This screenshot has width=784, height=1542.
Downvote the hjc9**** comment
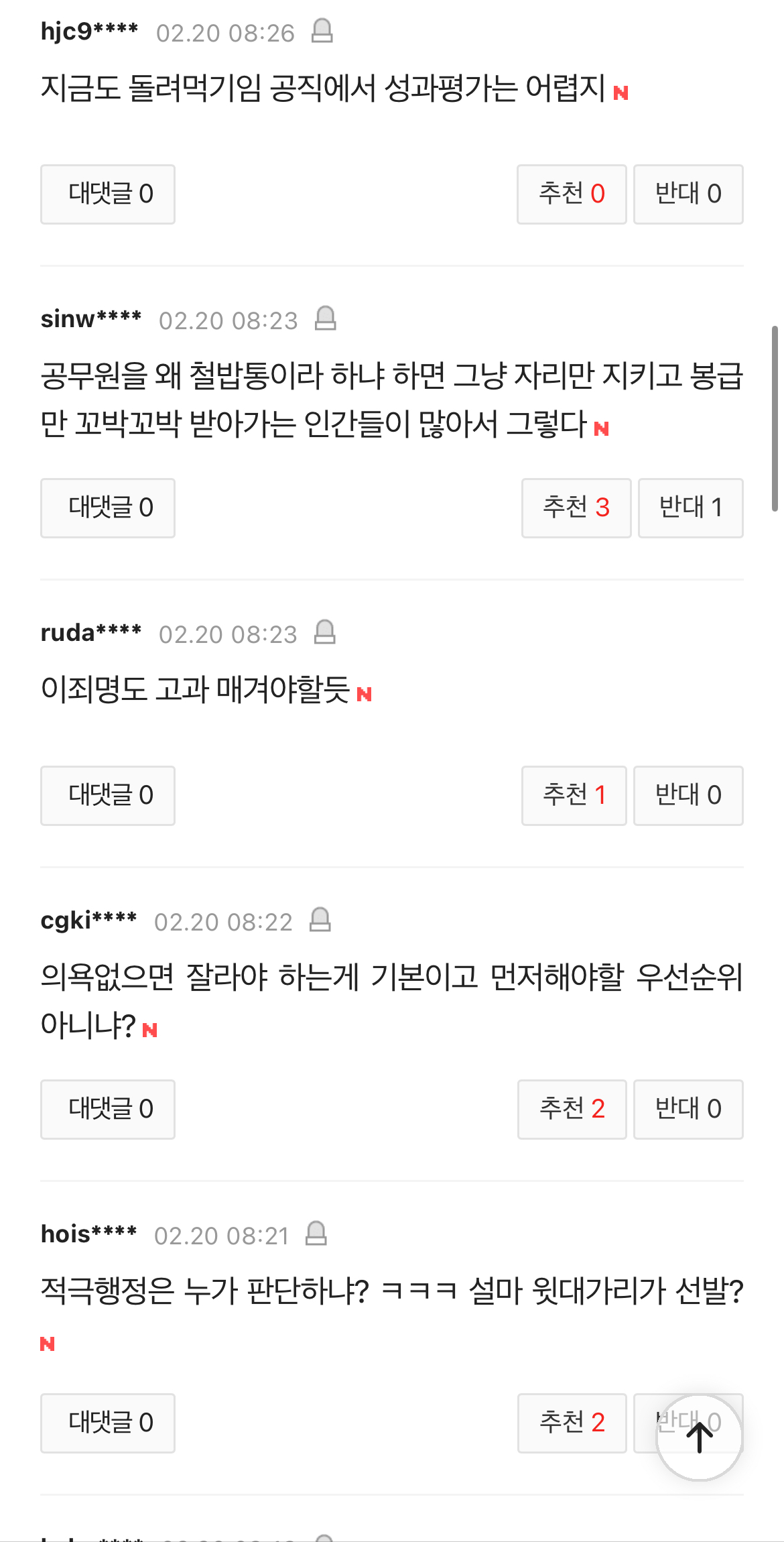688,194
